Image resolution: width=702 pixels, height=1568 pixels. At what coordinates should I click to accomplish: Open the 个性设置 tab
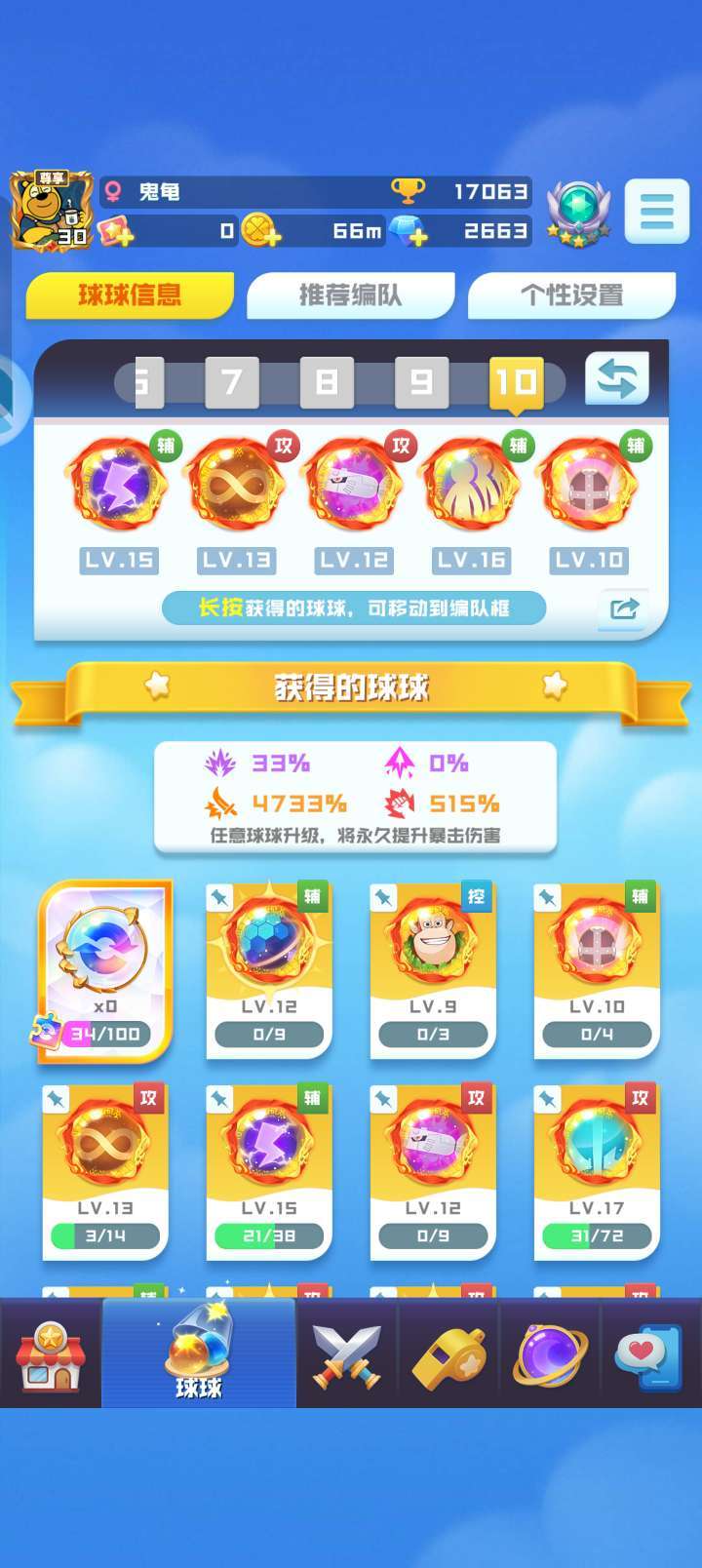571,294
